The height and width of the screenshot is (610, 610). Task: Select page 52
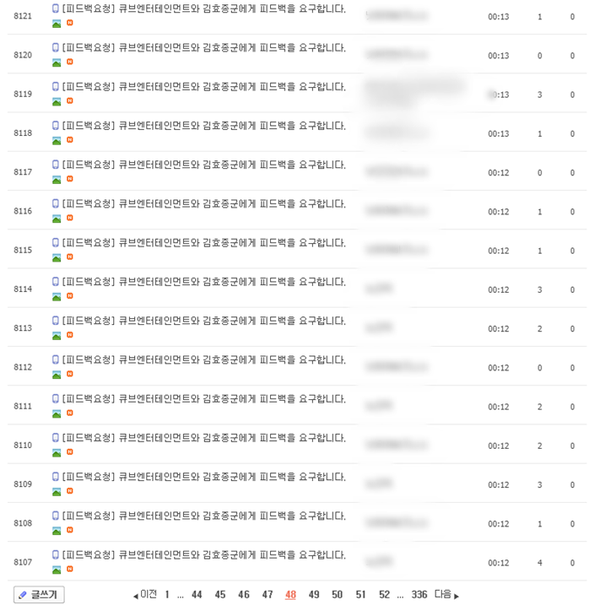coord(384,595)
